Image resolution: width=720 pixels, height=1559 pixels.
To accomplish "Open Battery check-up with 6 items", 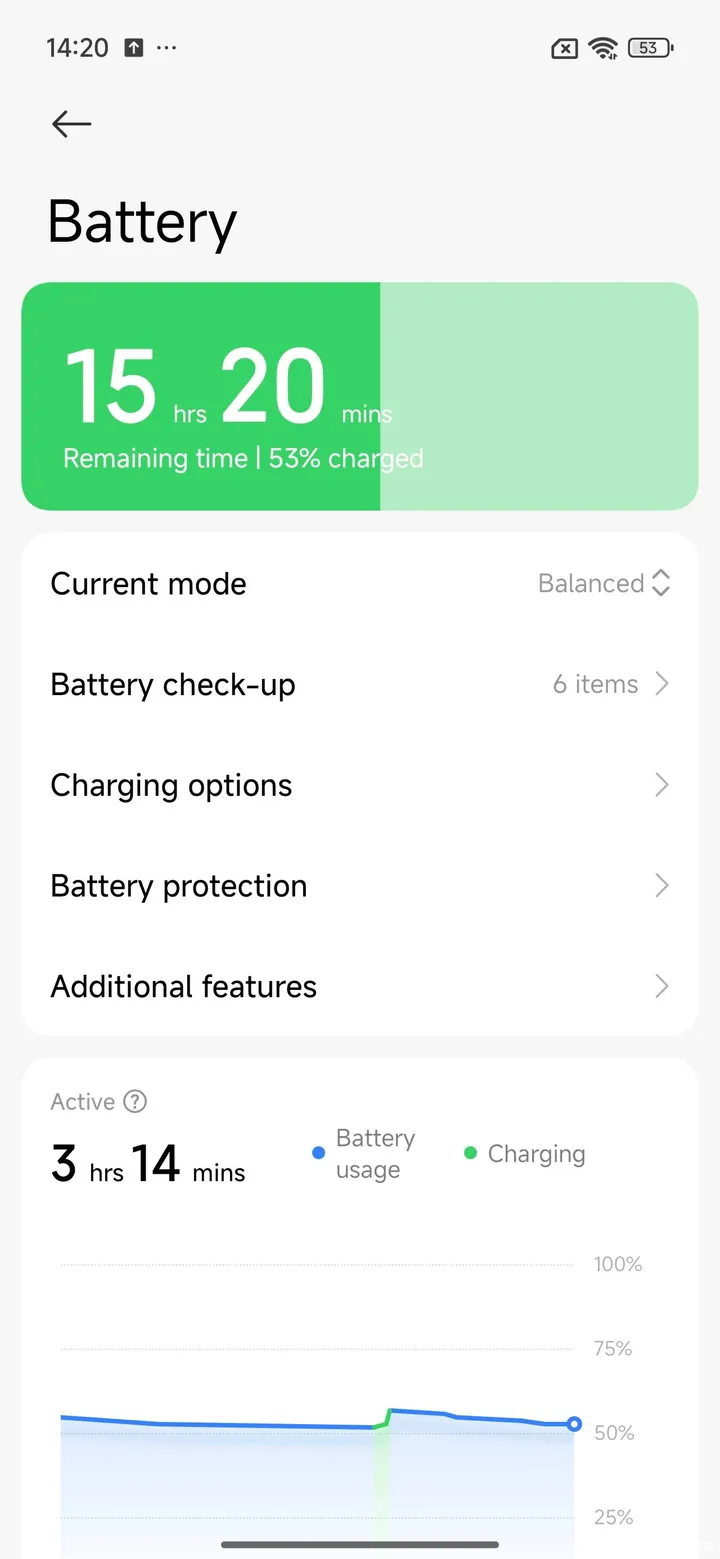I will click(360, 684).
